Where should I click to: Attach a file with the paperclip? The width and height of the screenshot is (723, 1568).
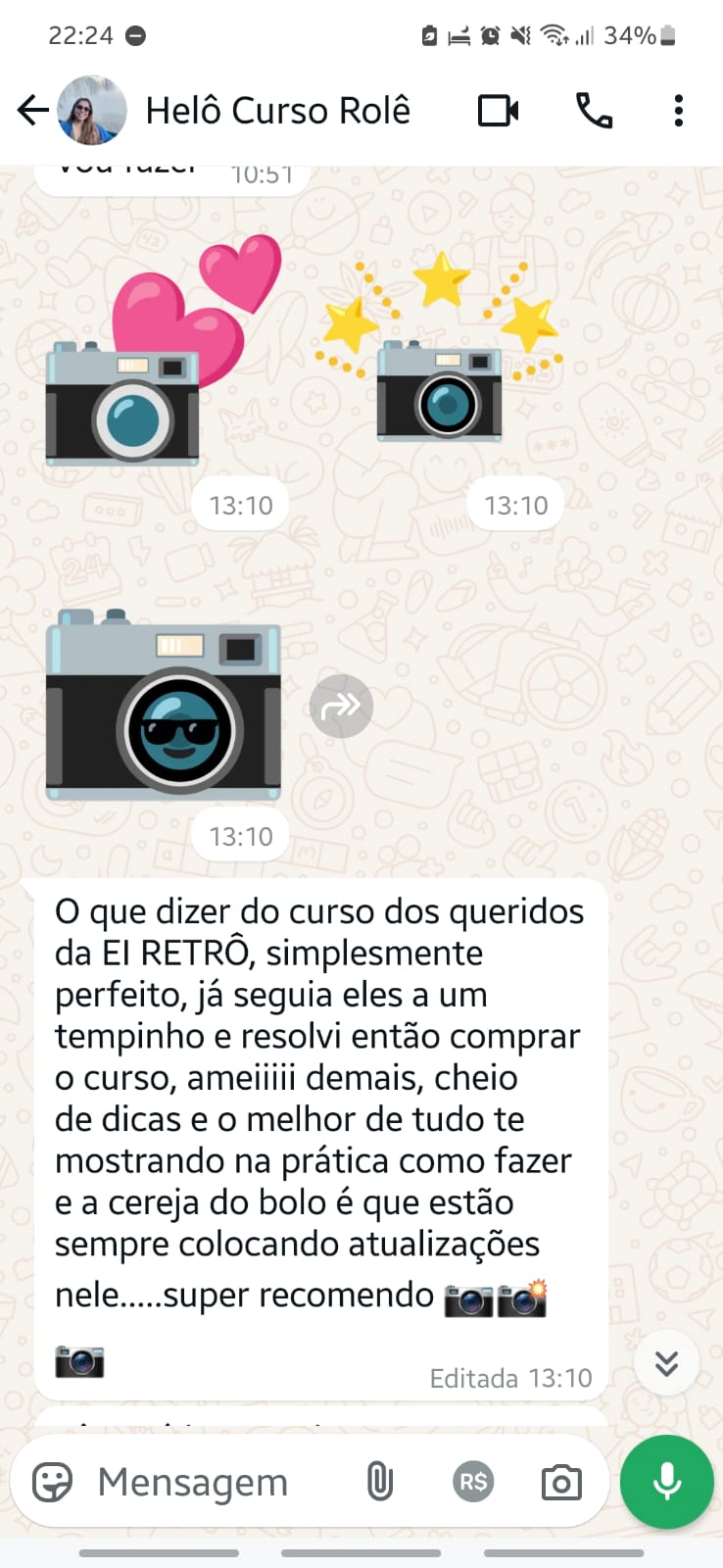[380, 1482]
